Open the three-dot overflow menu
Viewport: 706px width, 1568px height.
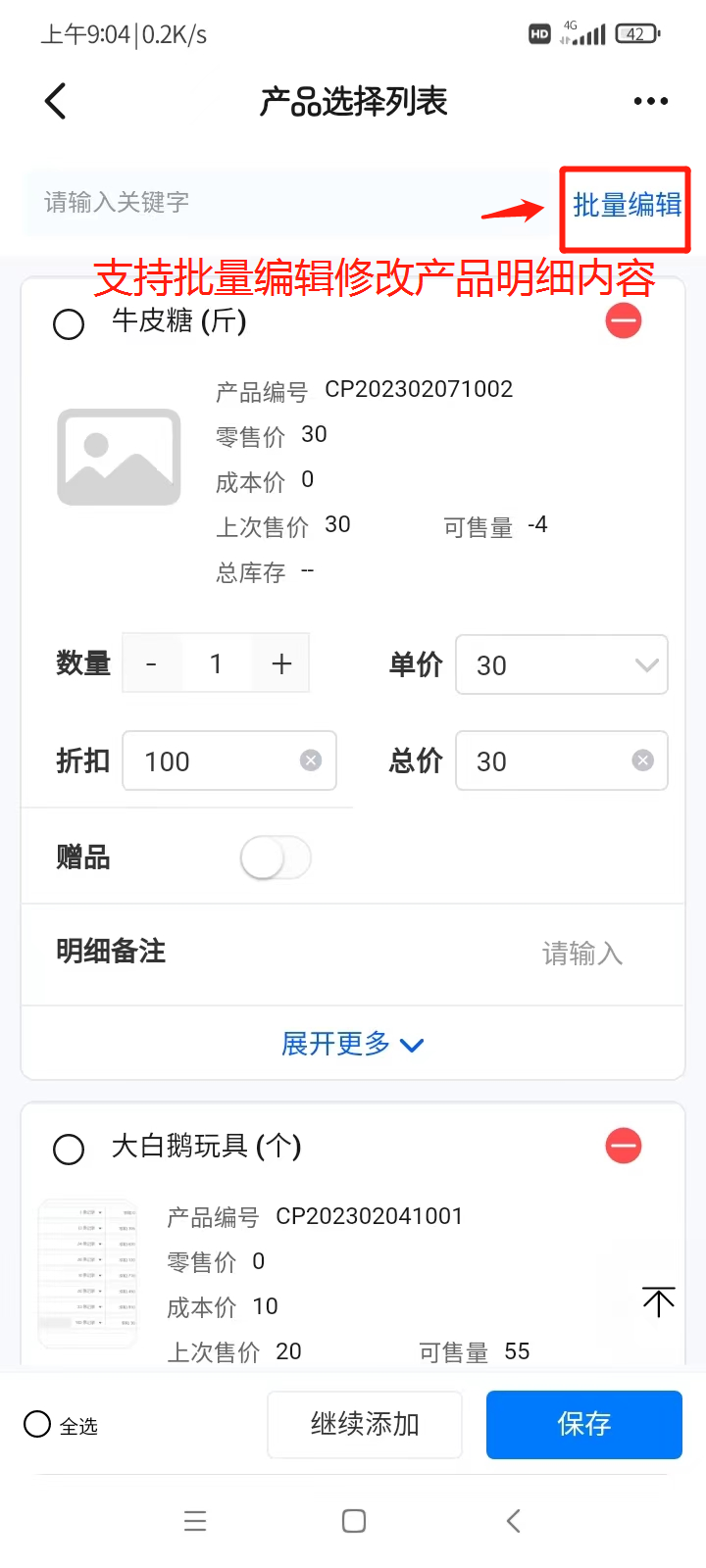pyautogui.click(x=651, y=101)
